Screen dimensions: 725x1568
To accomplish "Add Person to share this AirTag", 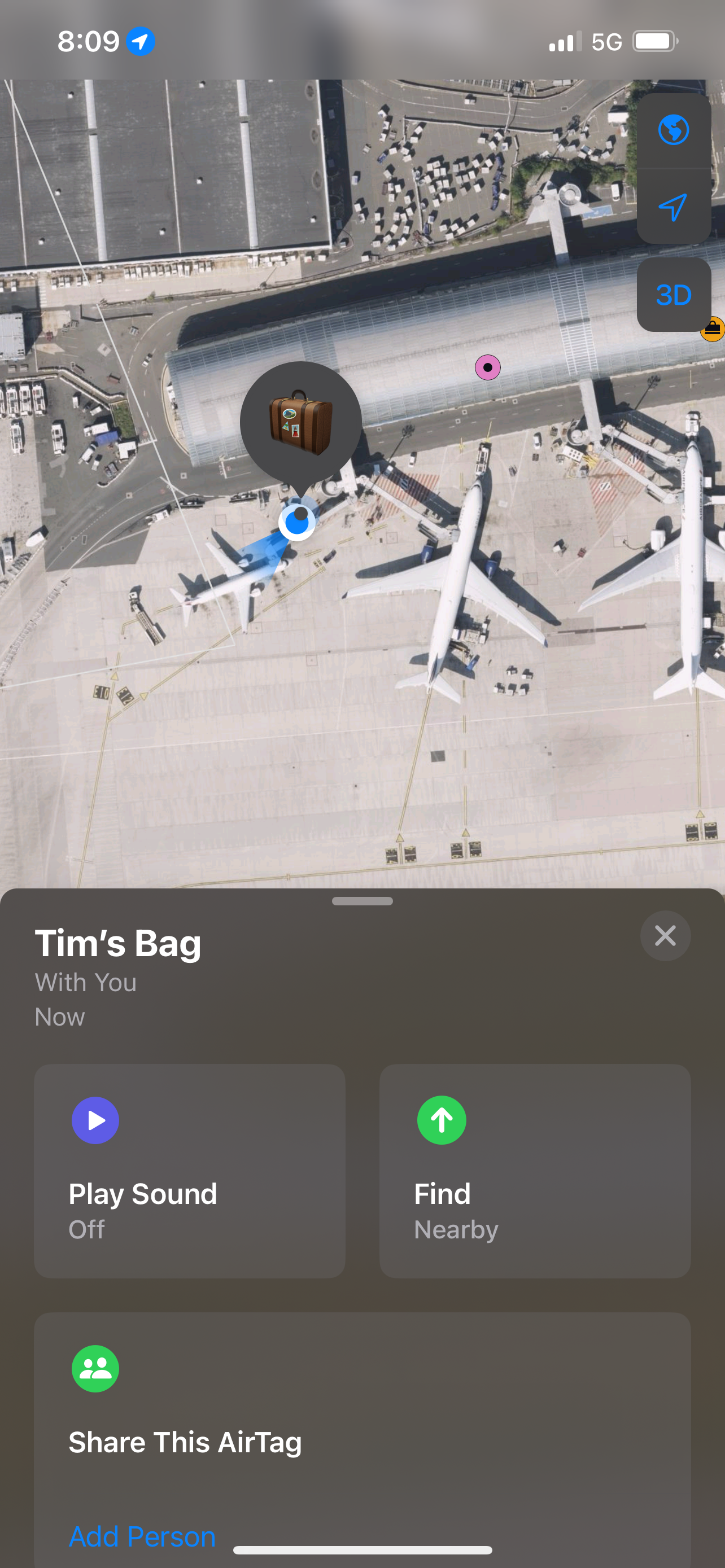I will tap(142, 1536).
